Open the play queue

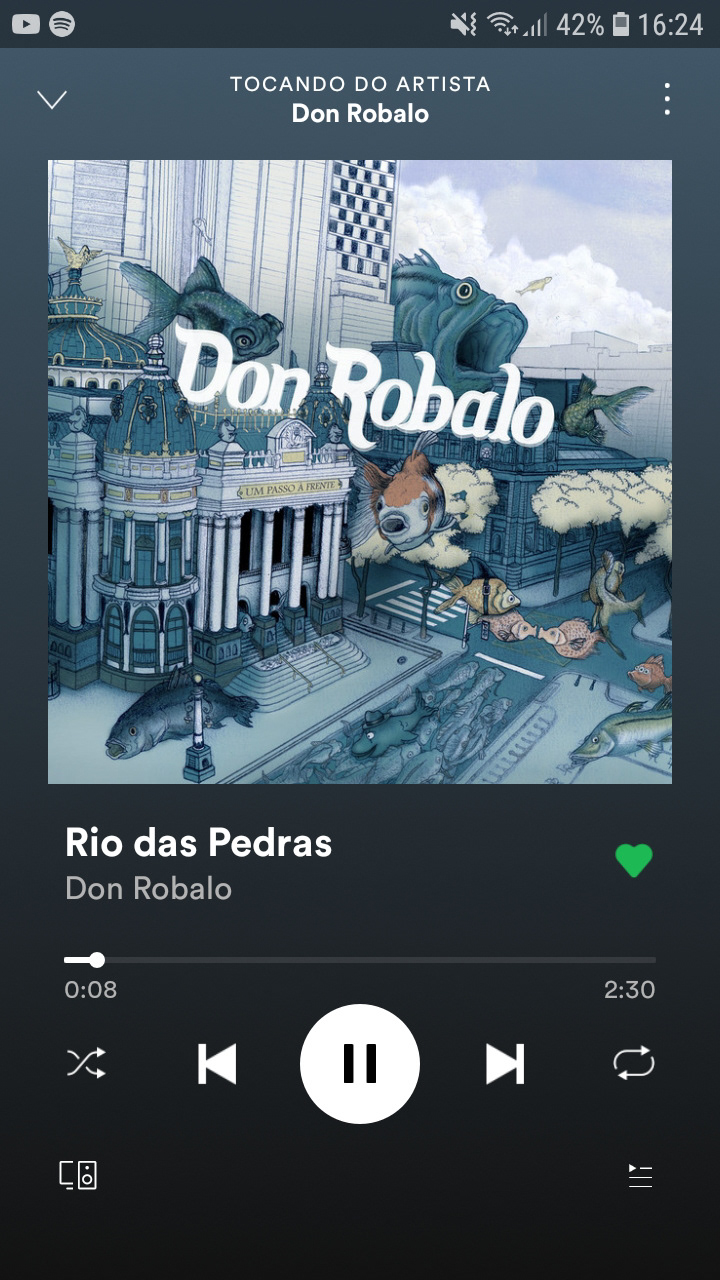tap(640, 1175)
